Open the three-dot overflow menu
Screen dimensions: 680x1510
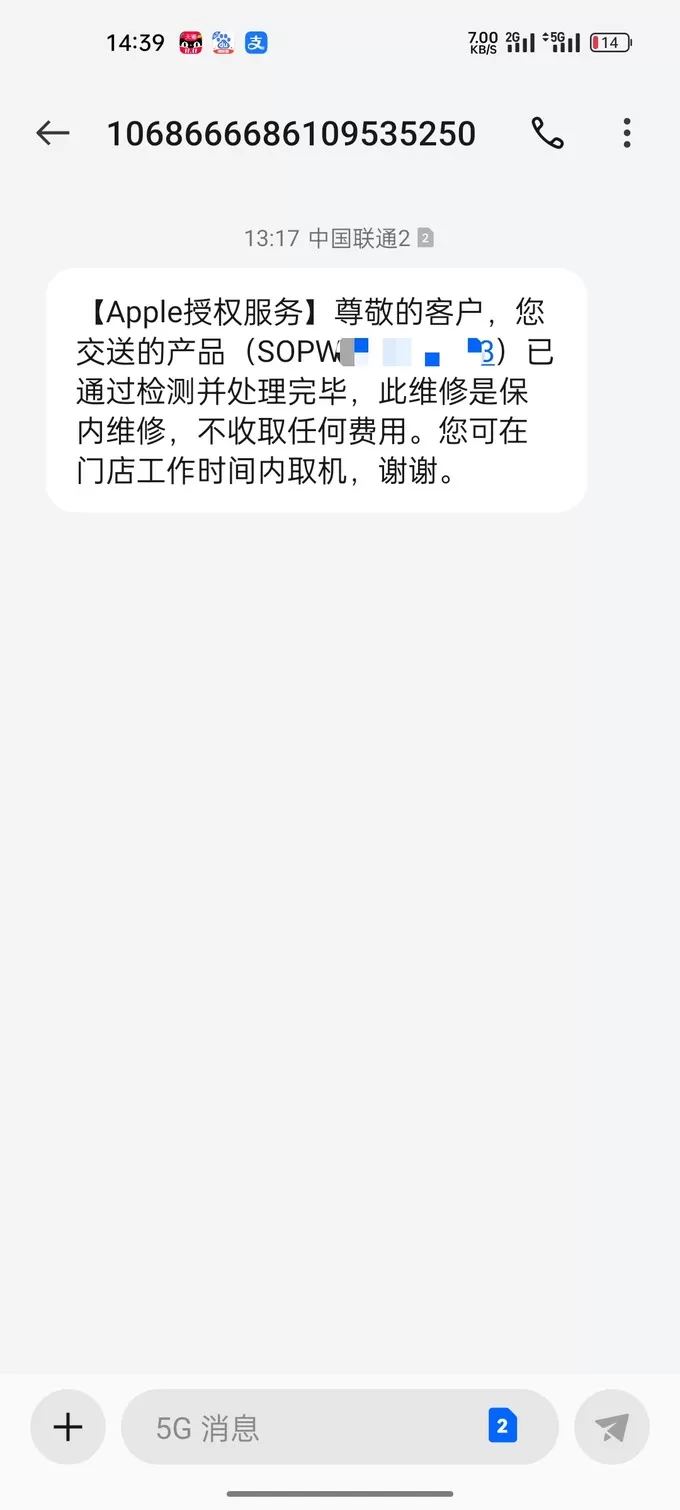click(x=627, y=133)
